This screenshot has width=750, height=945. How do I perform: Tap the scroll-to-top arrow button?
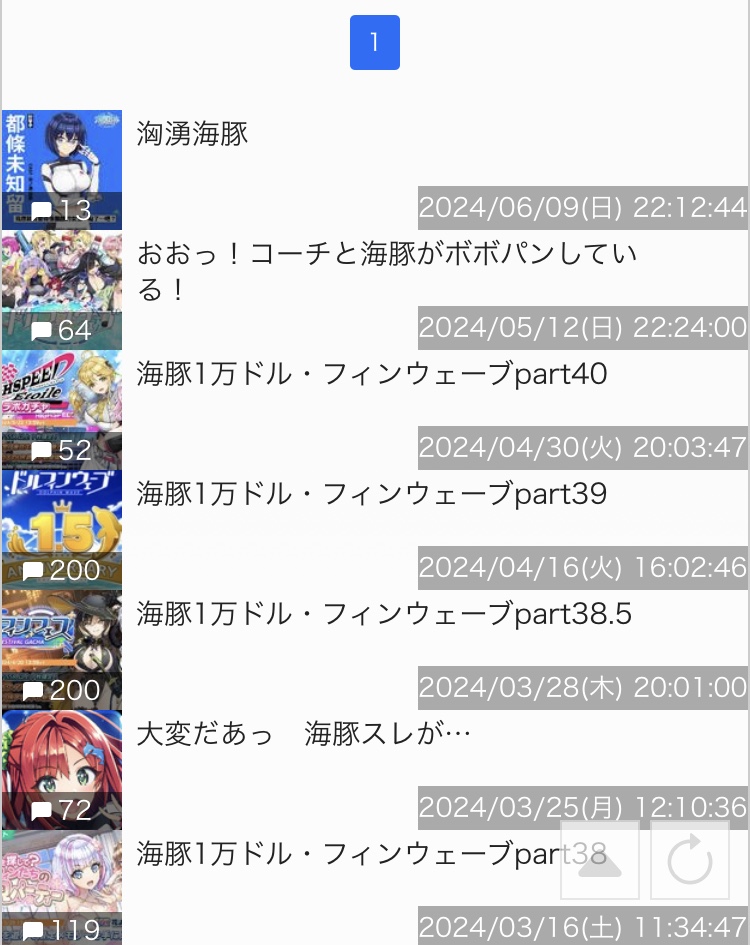[x=599, y=860]
